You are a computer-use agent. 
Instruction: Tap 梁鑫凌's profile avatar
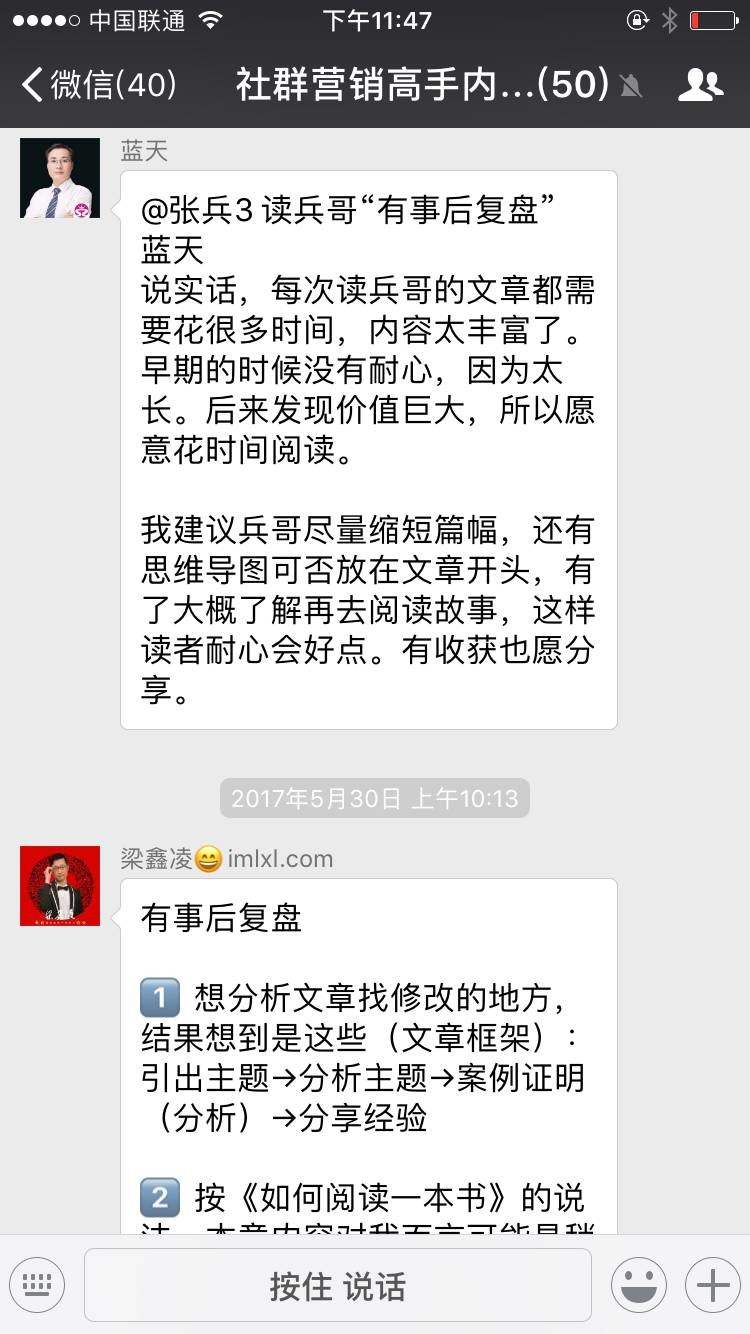[x=60, y=885]
